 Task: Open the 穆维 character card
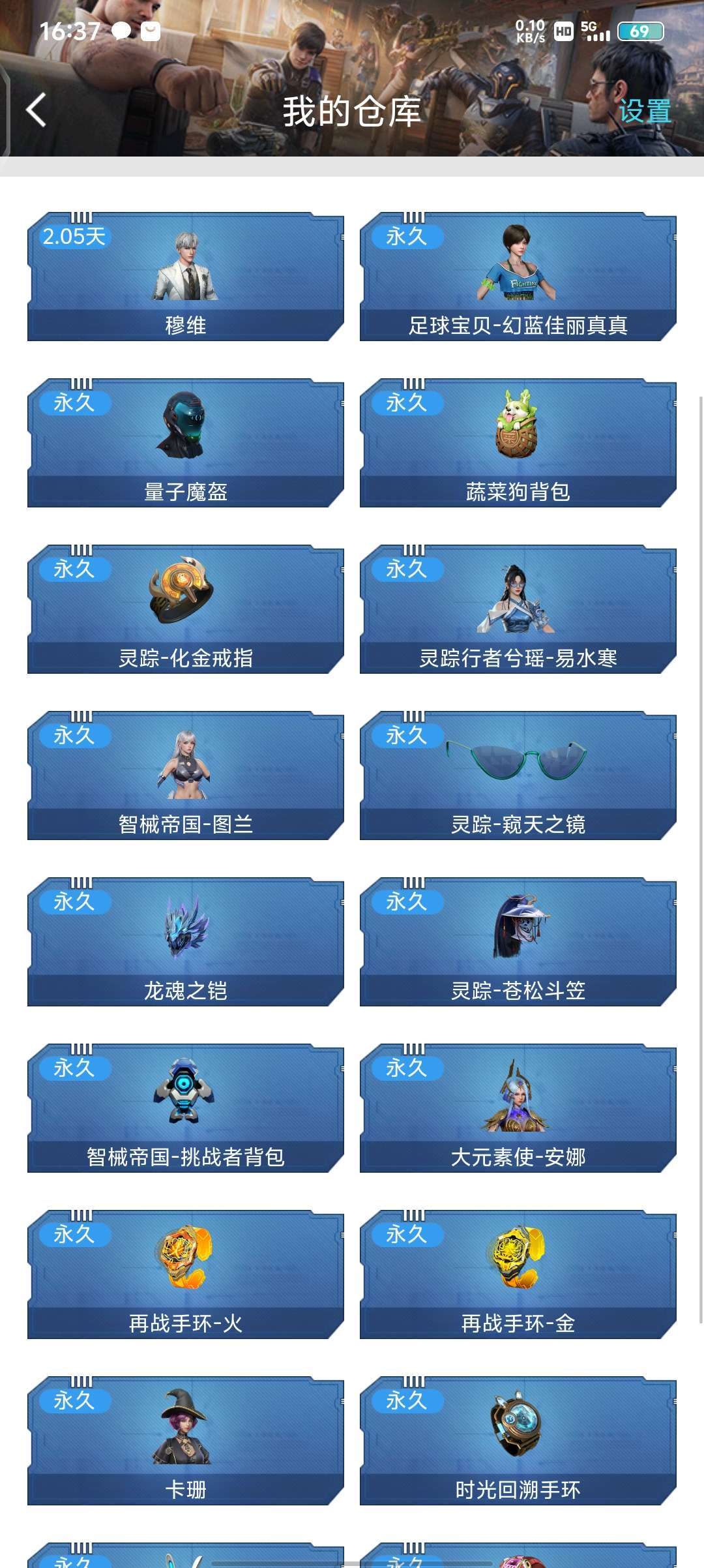click(x=186, y=277)
